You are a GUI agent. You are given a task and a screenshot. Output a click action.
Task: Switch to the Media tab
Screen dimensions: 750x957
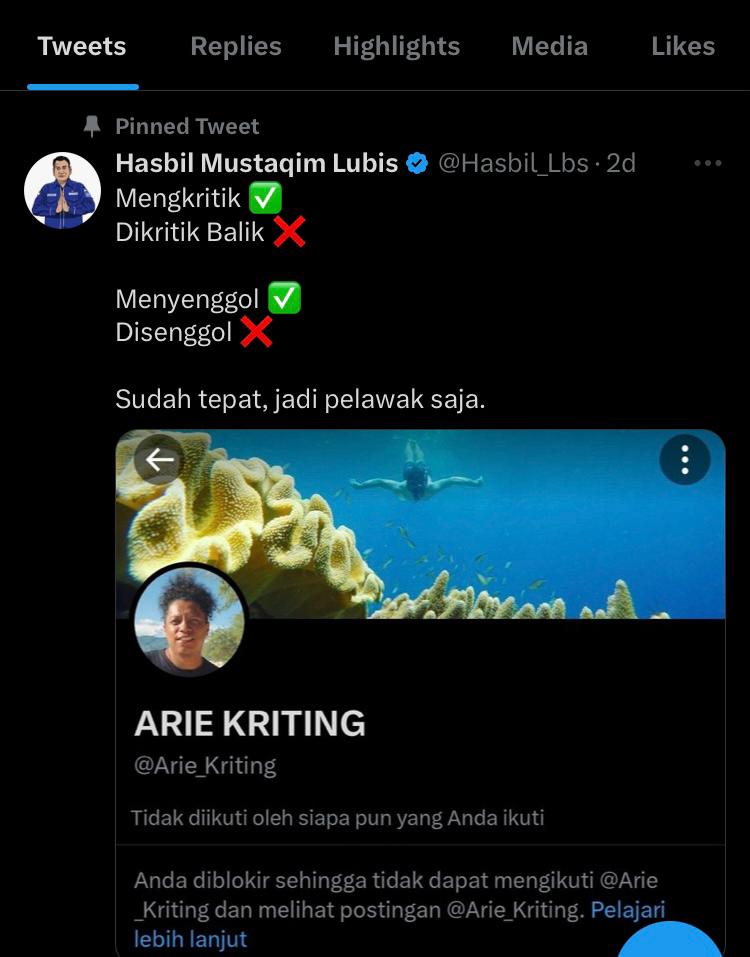[549, 46]
